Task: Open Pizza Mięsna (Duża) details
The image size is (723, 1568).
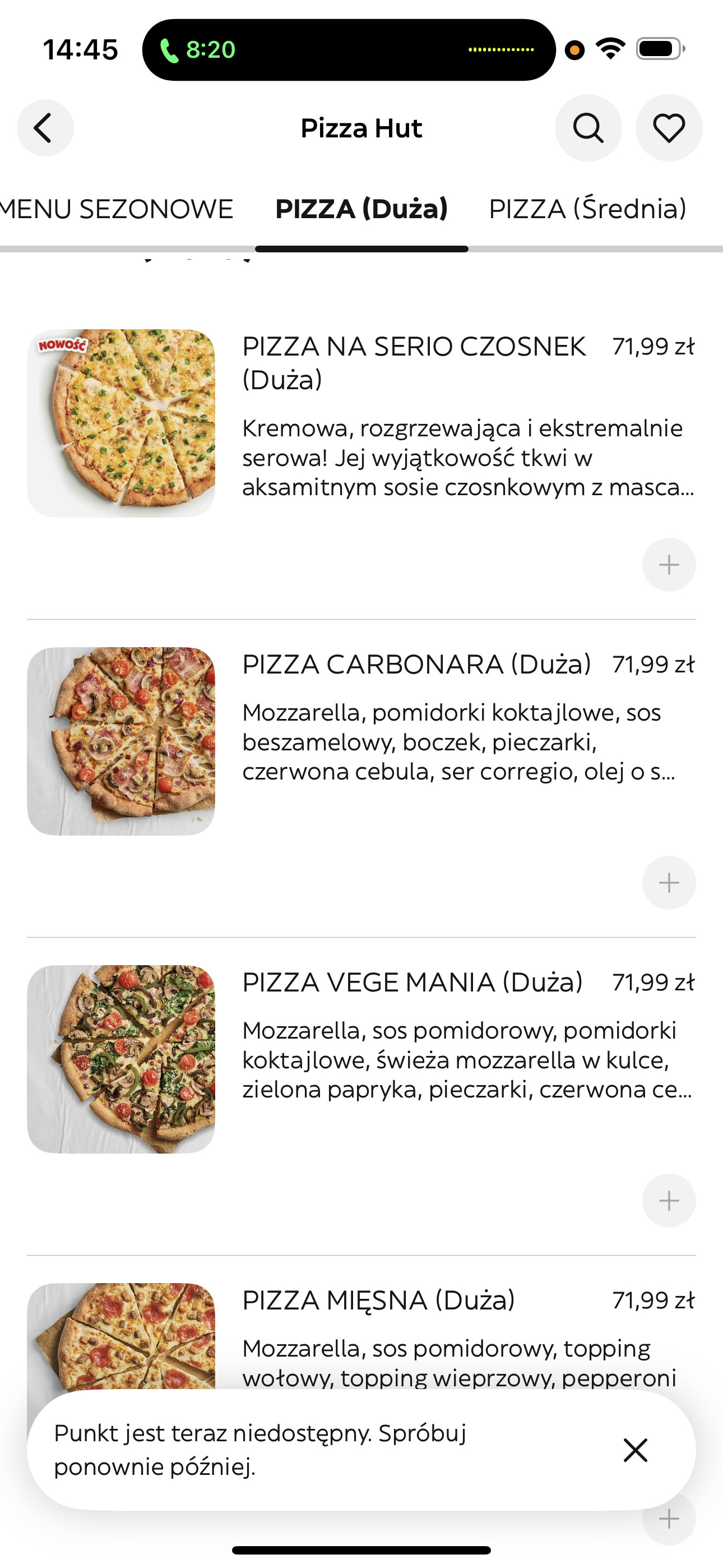Action: point(378,1300)
